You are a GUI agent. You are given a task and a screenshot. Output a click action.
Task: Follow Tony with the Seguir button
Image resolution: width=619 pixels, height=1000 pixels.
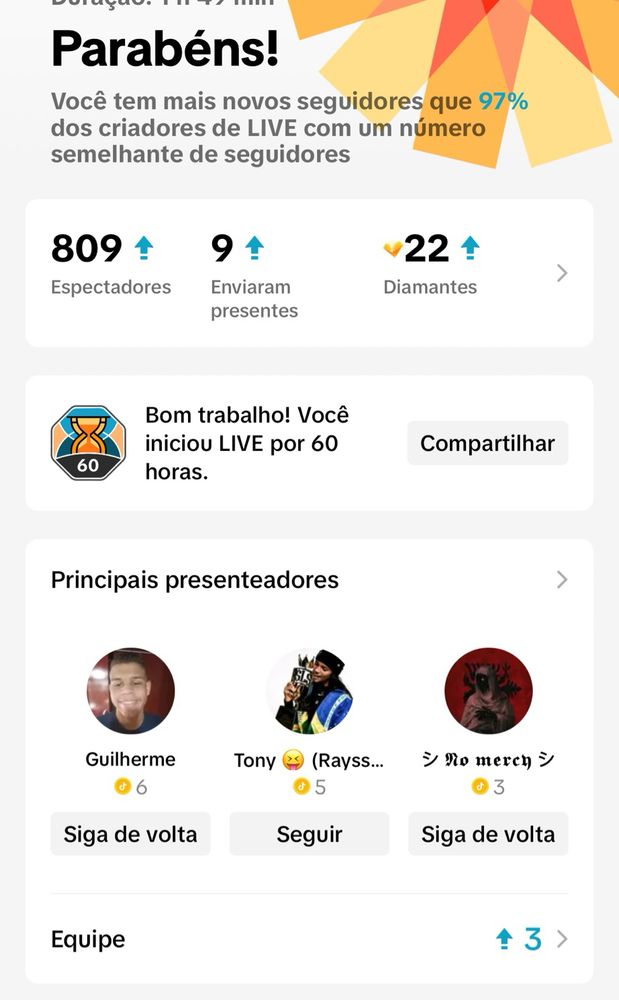pyautogui.click(x=309, y=834)
